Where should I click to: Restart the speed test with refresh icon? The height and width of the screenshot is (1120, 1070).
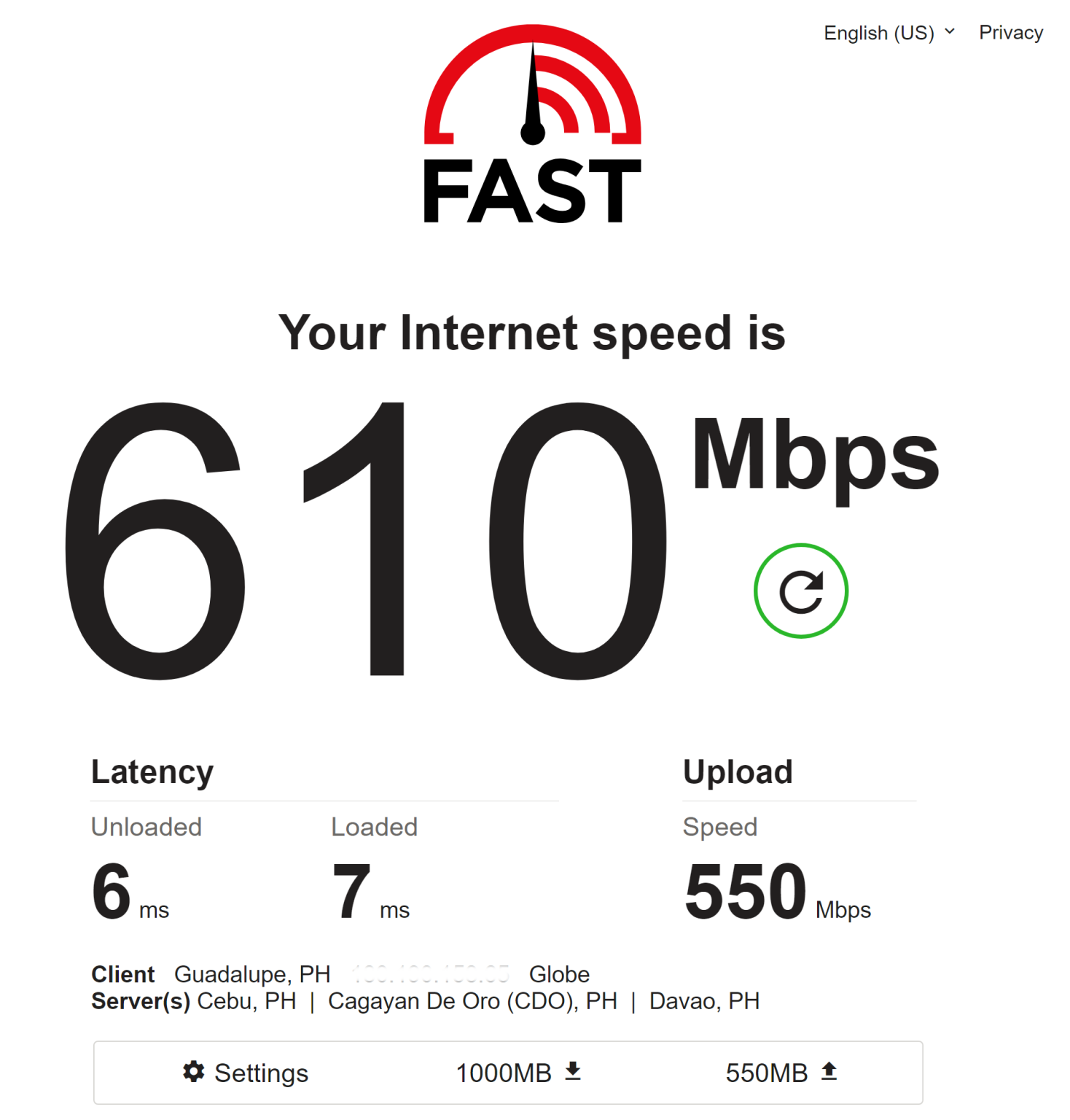coord(800,591)
